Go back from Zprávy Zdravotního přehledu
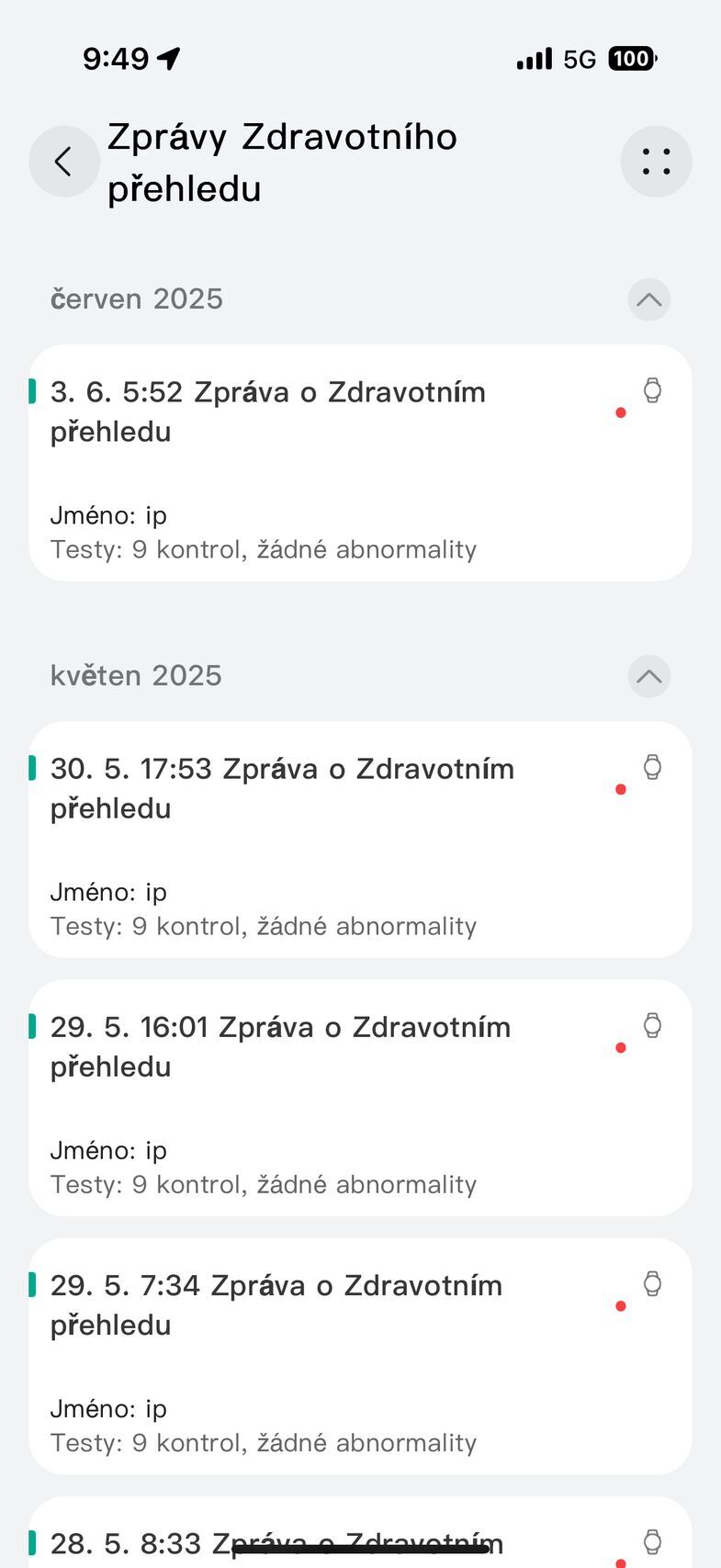Viewport: 721px width, 1568px height. point(63,162)
